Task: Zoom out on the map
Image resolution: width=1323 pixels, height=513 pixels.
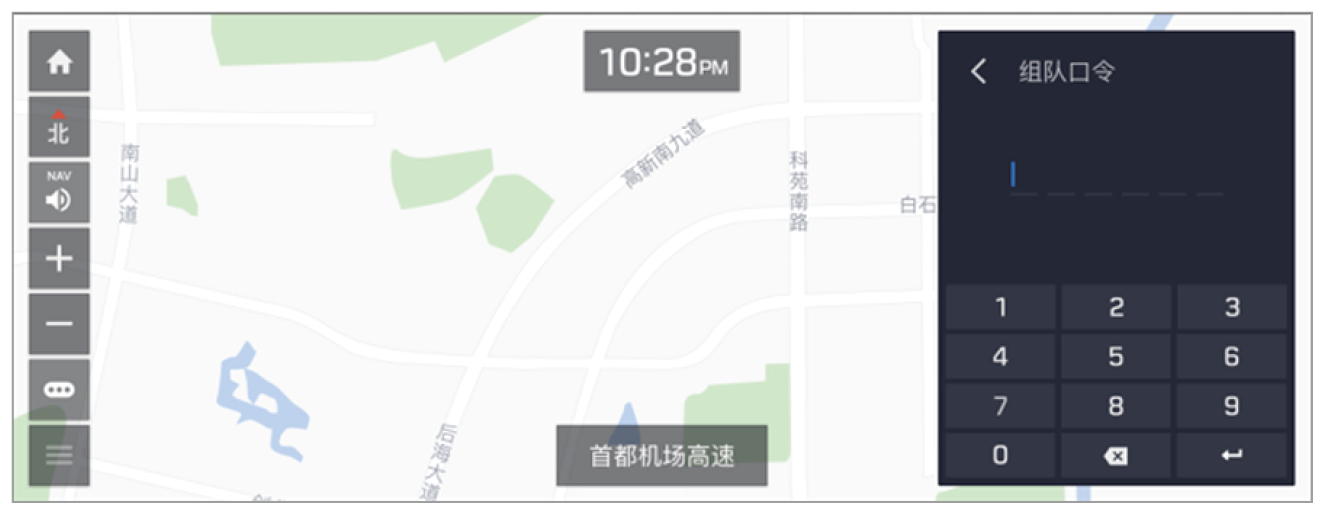Action: click(x=59, y=324)
